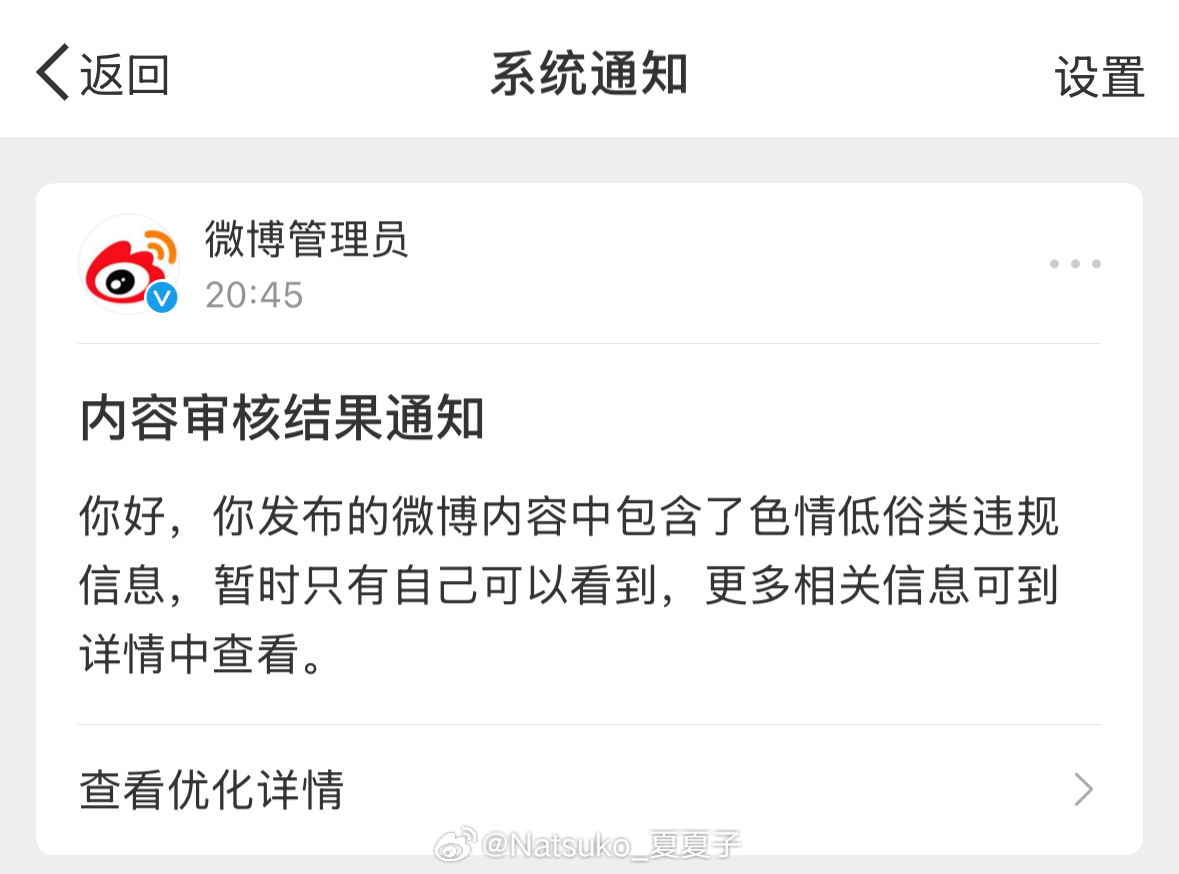Open the three-dot menu on notification
1179x874 pixels.
pyautogui.click(x=1075, y=264)
